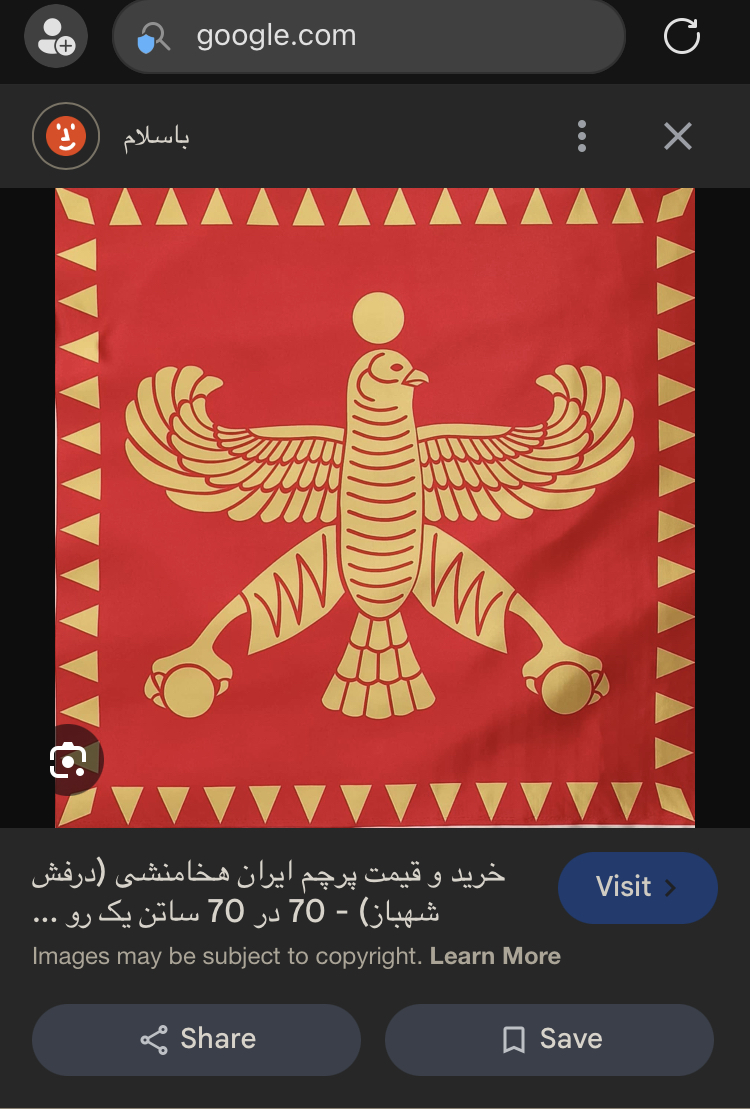Share this image
Screen dimensions: 750x1109
197,1039
